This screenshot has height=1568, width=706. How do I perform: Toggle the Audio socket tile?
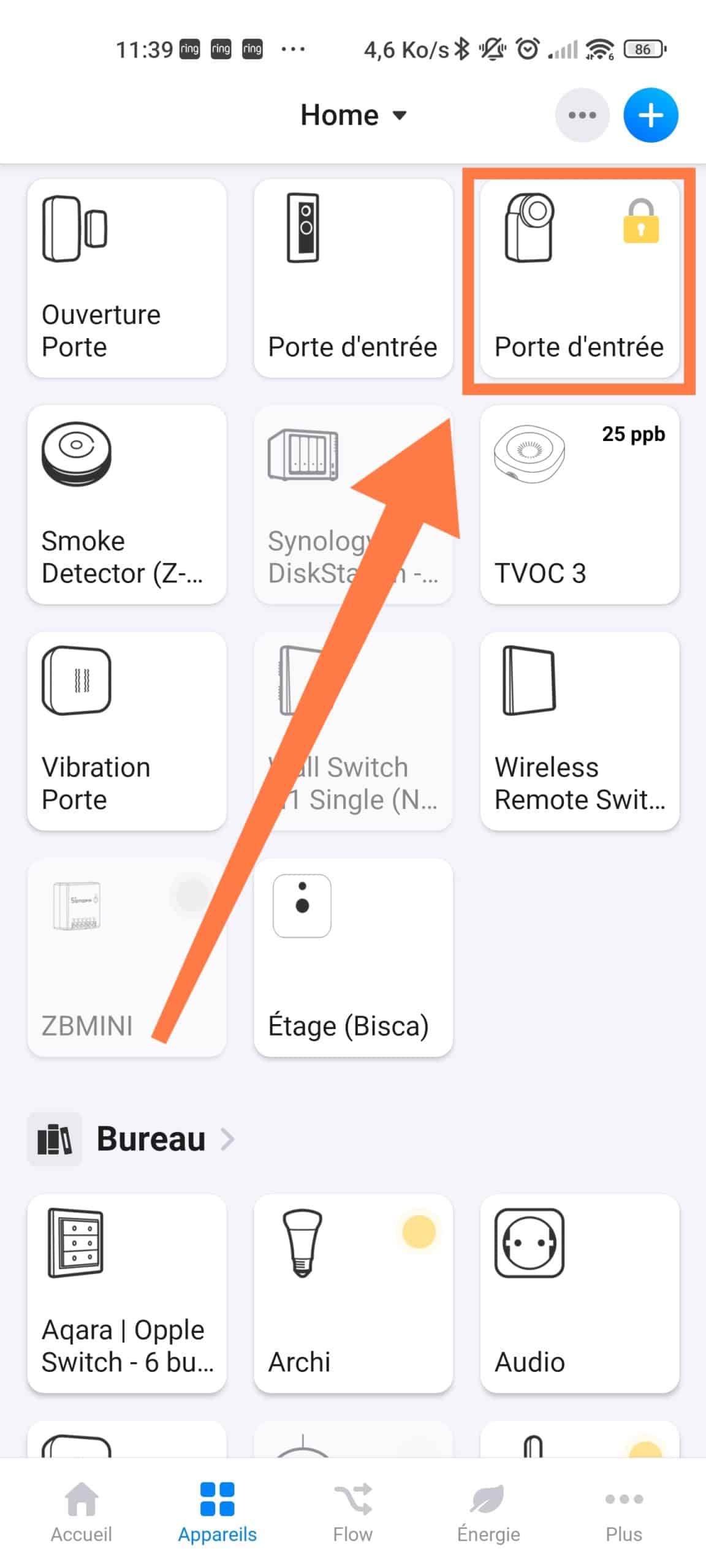click(x=579, y=1294)
